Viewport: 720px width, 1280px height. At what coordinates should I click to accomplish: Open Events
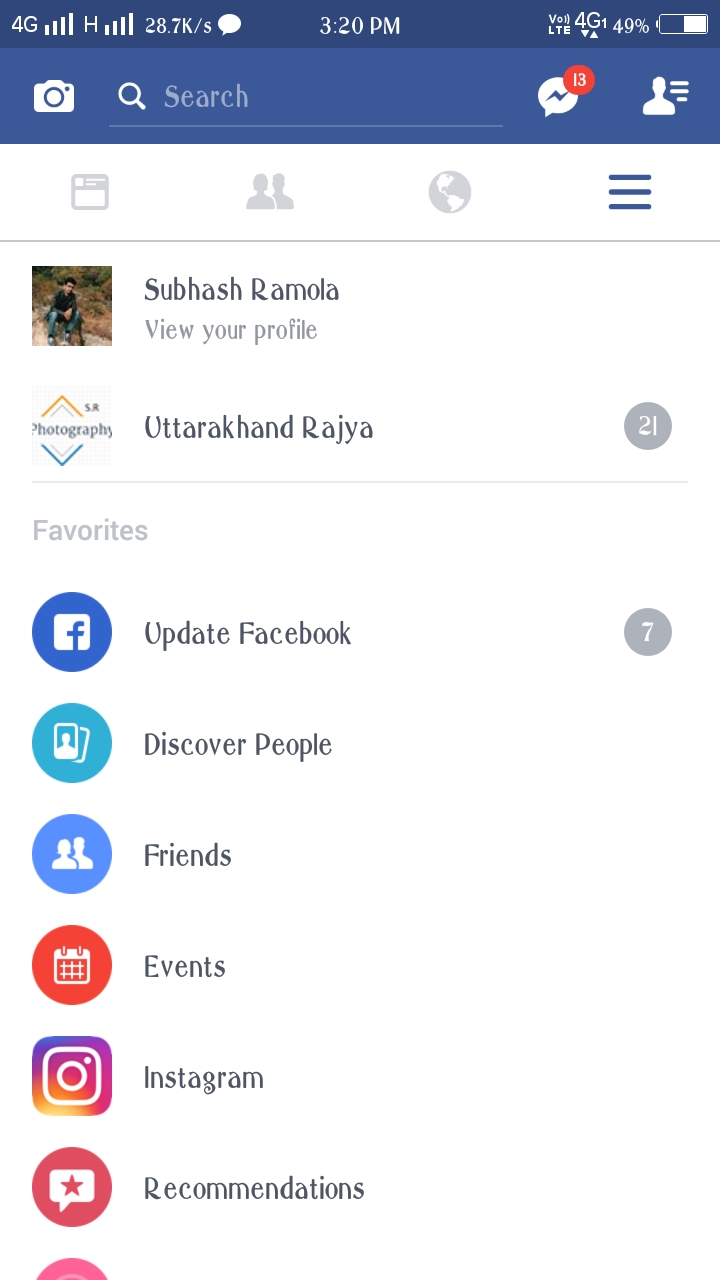pyautogui.click(x=184, y=966)
